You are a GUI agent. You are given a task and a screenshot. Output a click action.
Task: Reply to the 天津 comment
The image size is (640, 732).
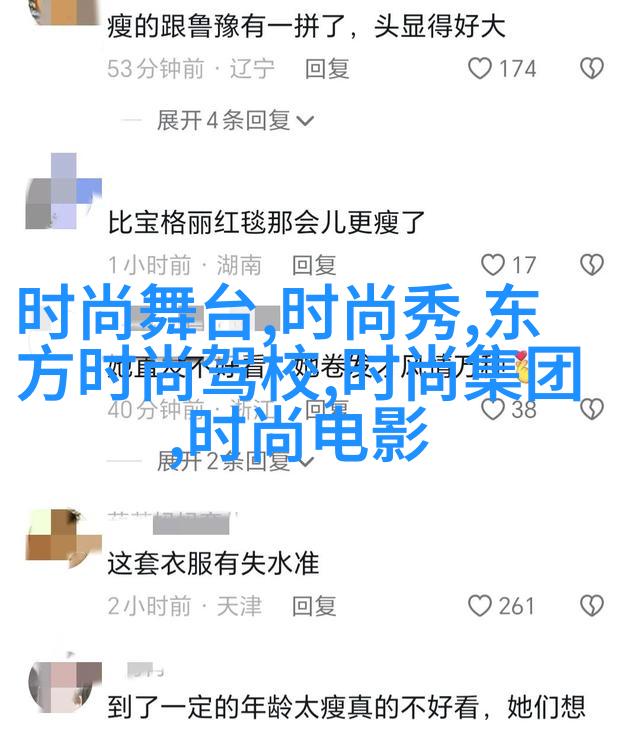316,606
